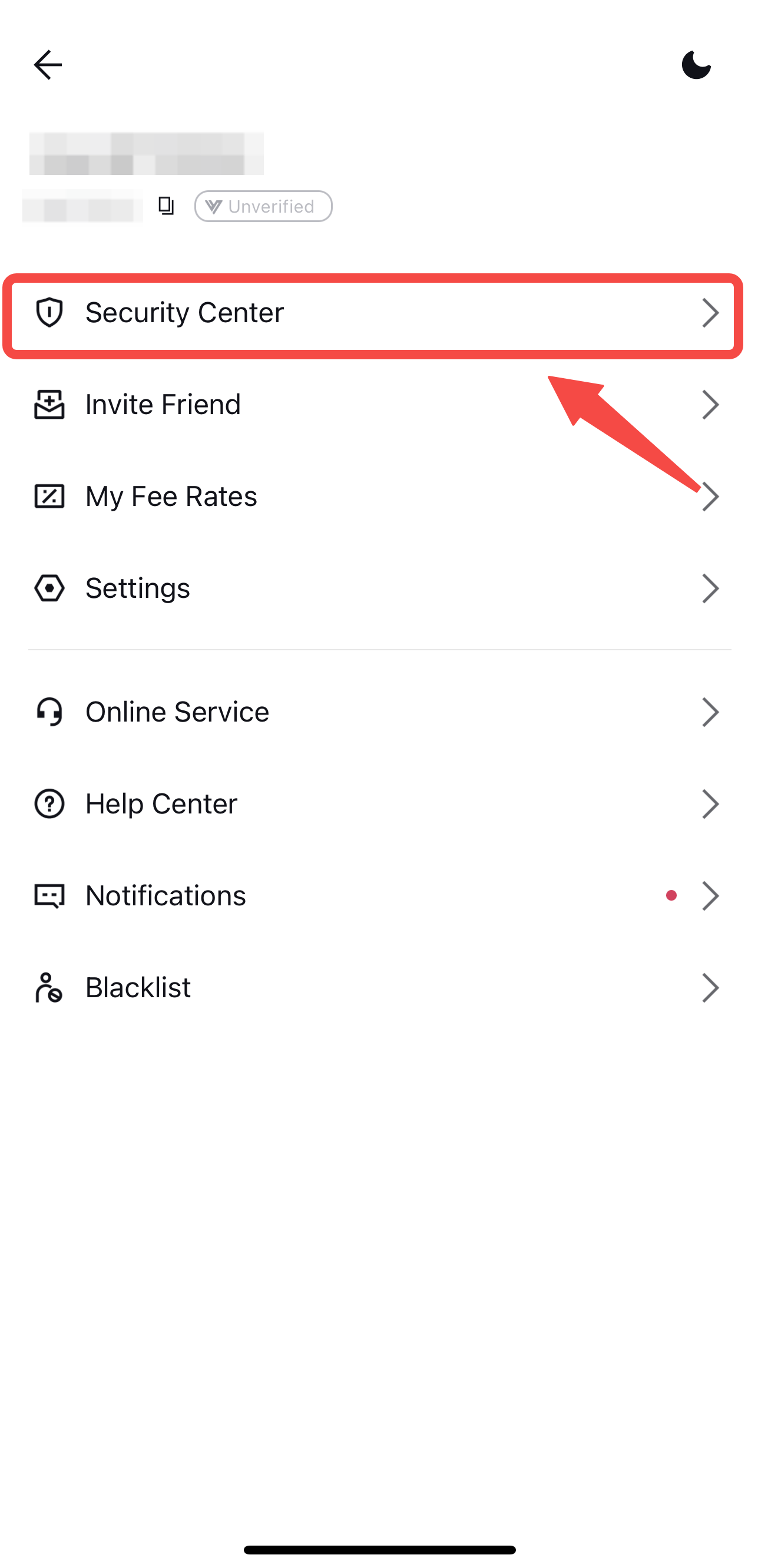Go back using the arrow icon
The image size is (758, 1568).
48,65
